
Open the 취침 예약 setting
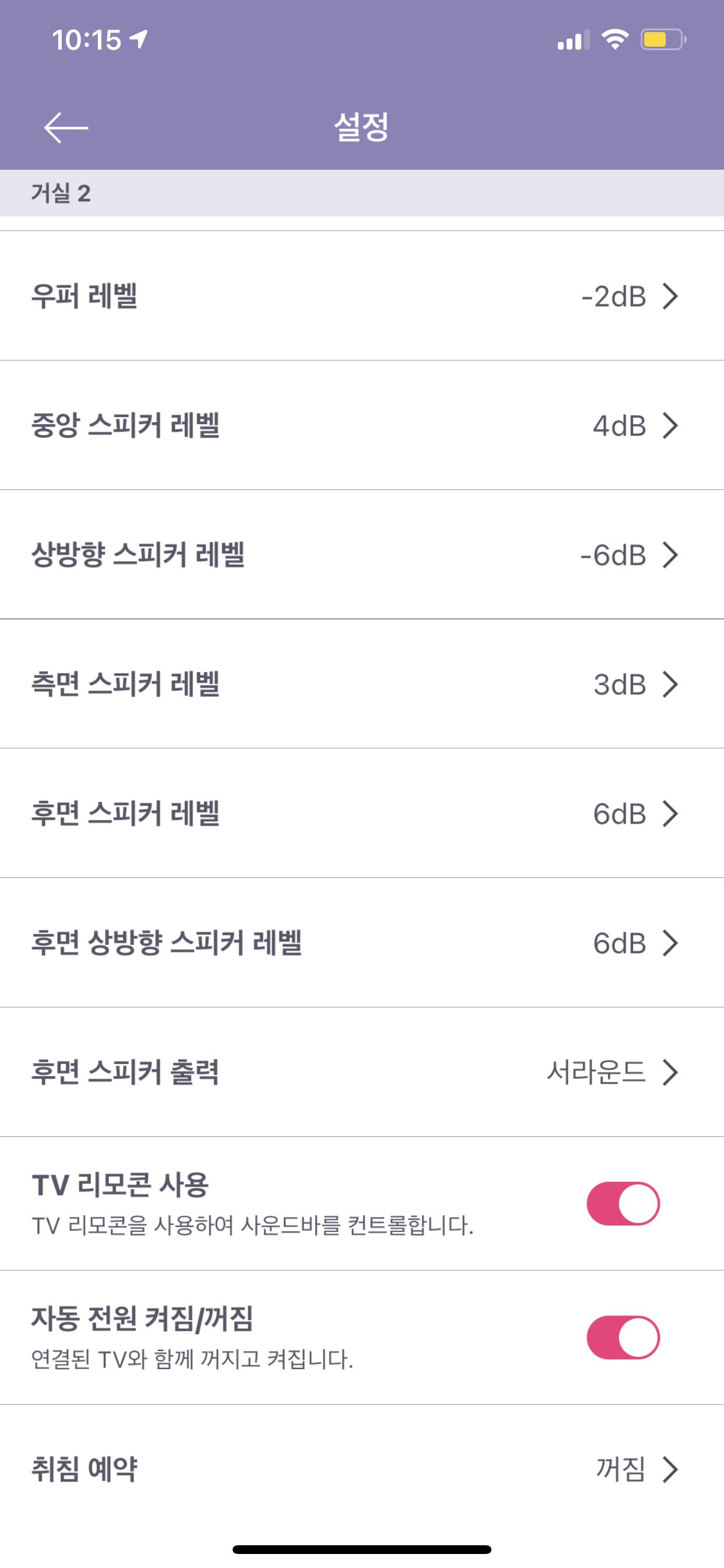click(361, 1469)
